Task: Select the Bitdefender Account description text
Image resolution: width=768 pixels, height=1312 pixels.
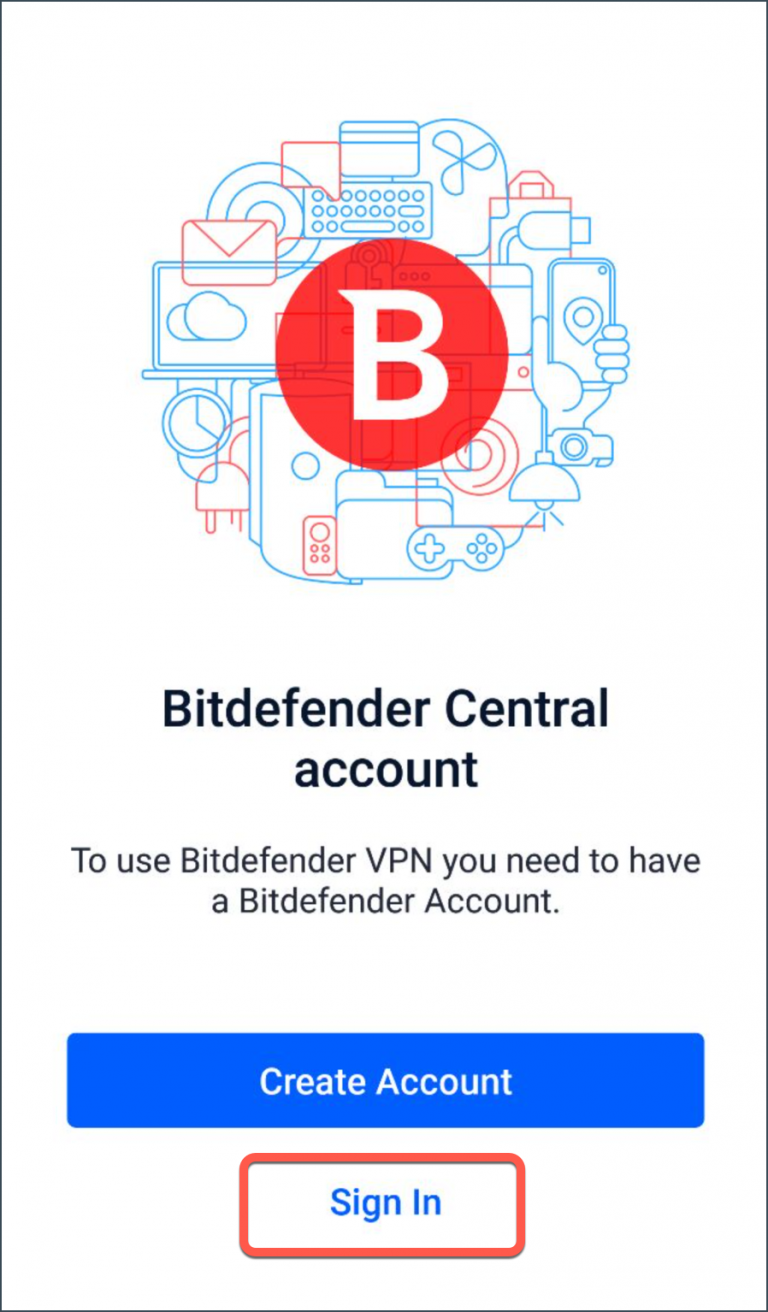Action: [384, 882]
